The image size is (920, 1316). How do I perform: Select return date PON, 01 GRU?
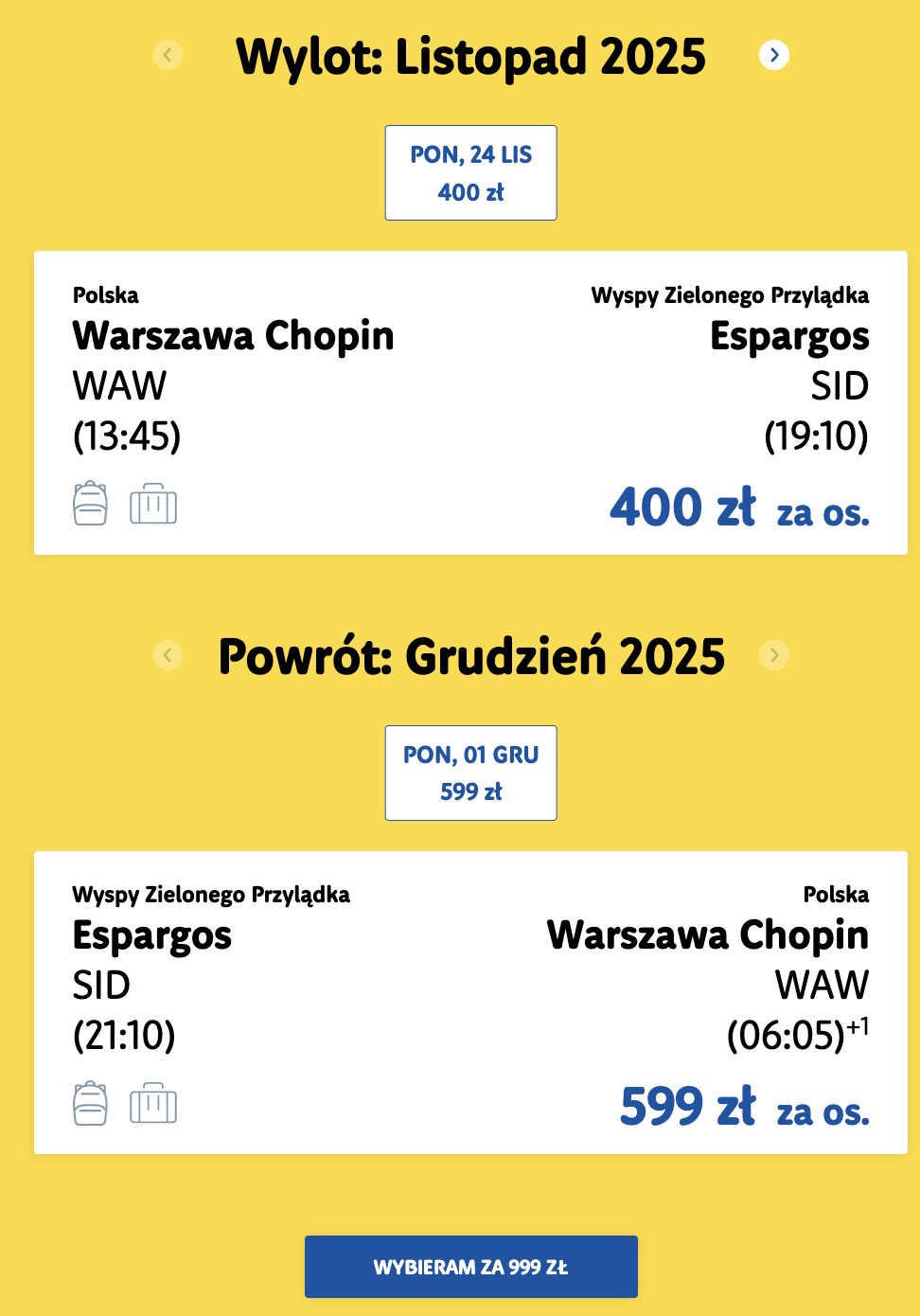click(x=470, y=773)
